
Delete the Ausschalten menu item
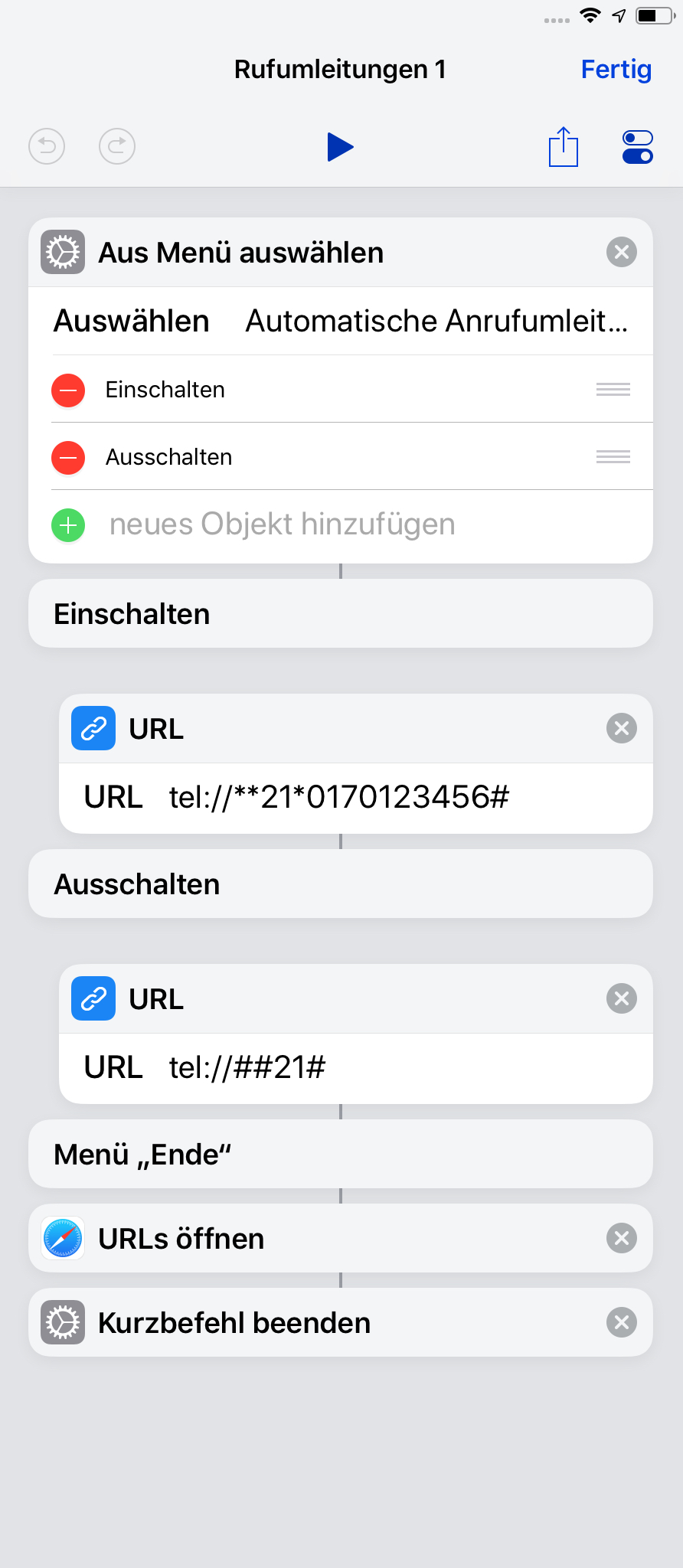coord(68,457)
